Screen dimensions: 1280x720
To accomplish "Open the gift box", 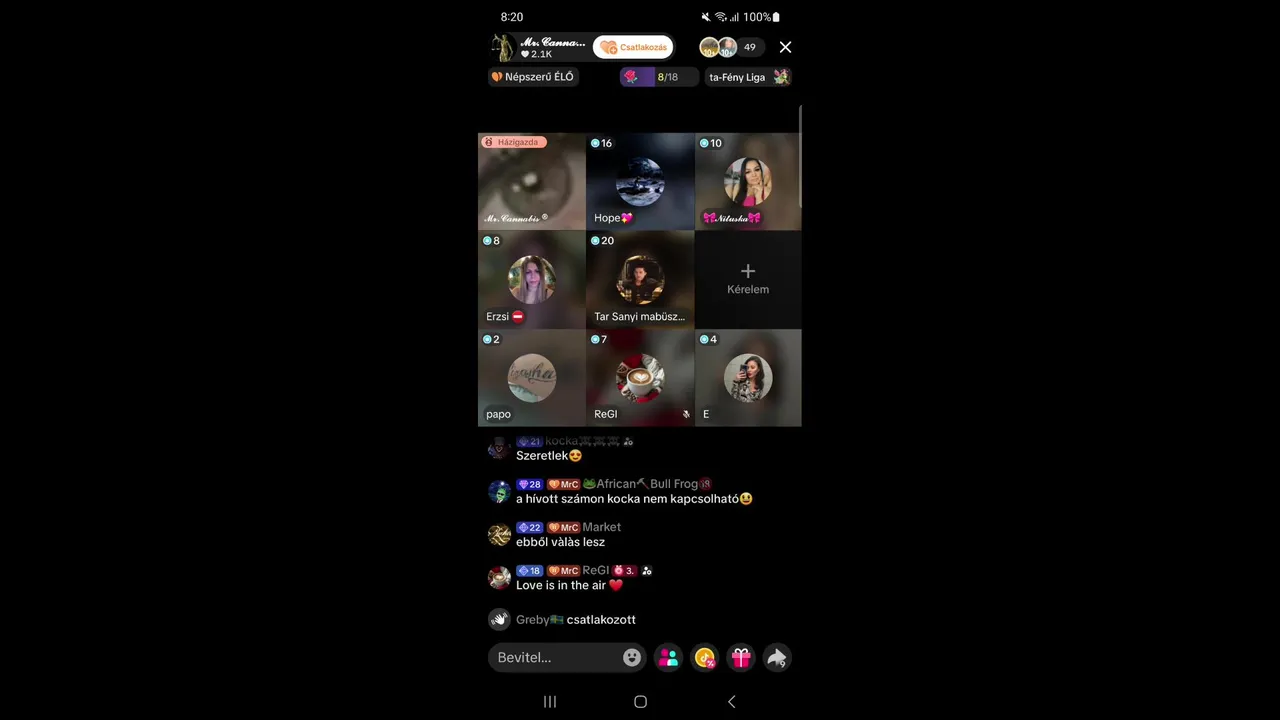I will pyautogui.click(x=741, y=658).
